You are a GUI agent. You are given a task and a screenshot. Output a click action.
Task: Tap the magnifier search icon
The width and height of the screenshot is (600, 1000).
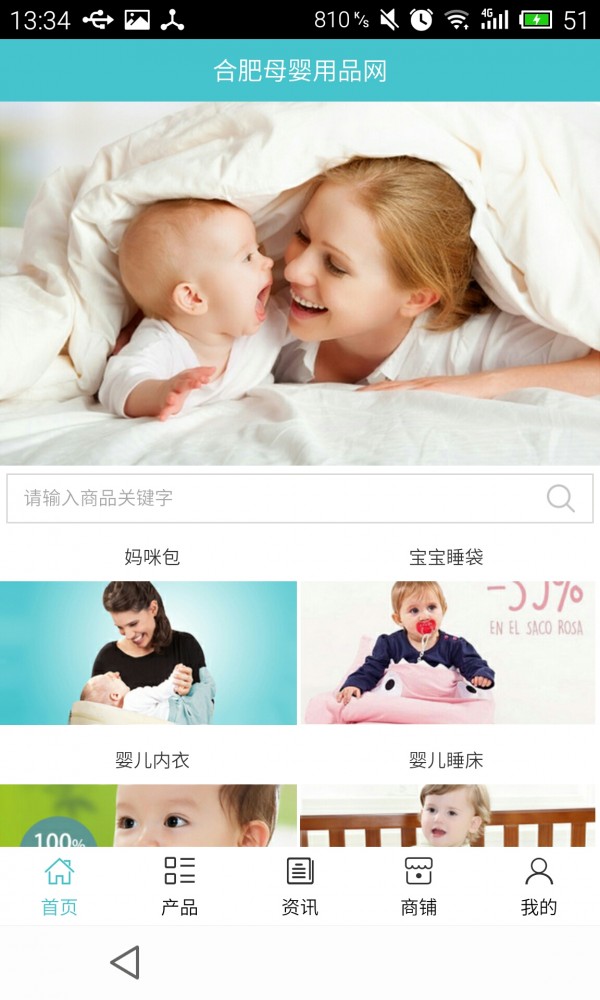(x=561, y=498)
